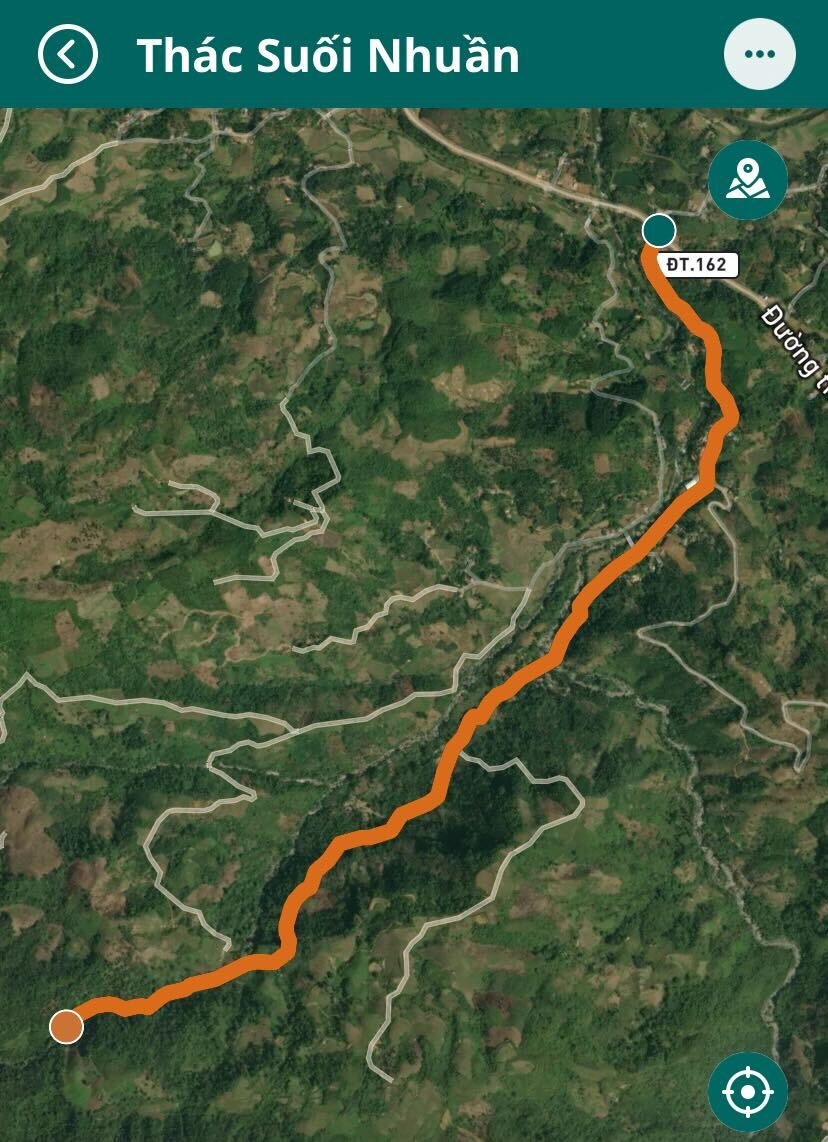Tap the orange route end marker
The width and height of the screenshot is (828, 1142).
[x=66, y=1026]
